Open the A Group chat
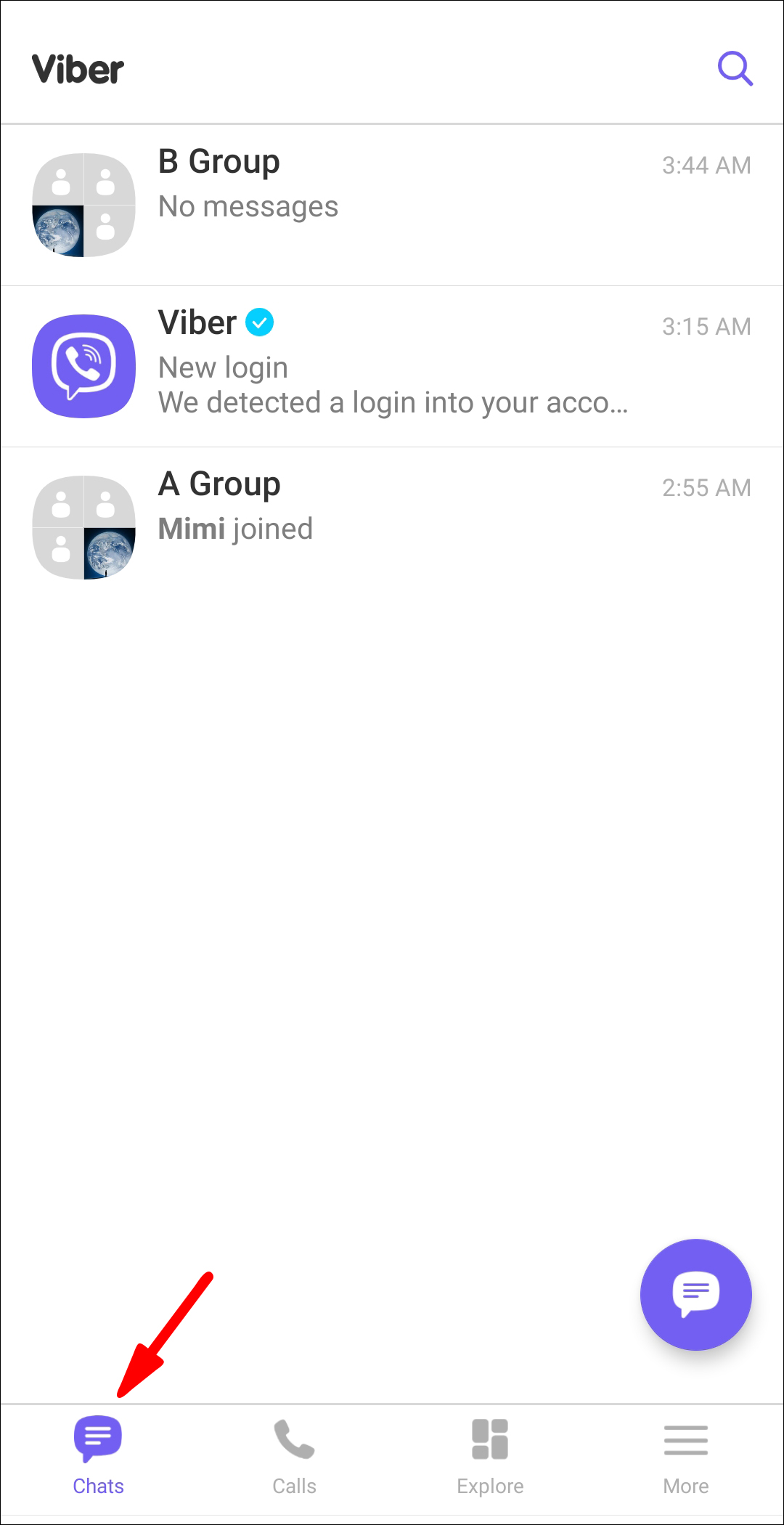This screenshot has width=784, height=1525. (392, 527)
